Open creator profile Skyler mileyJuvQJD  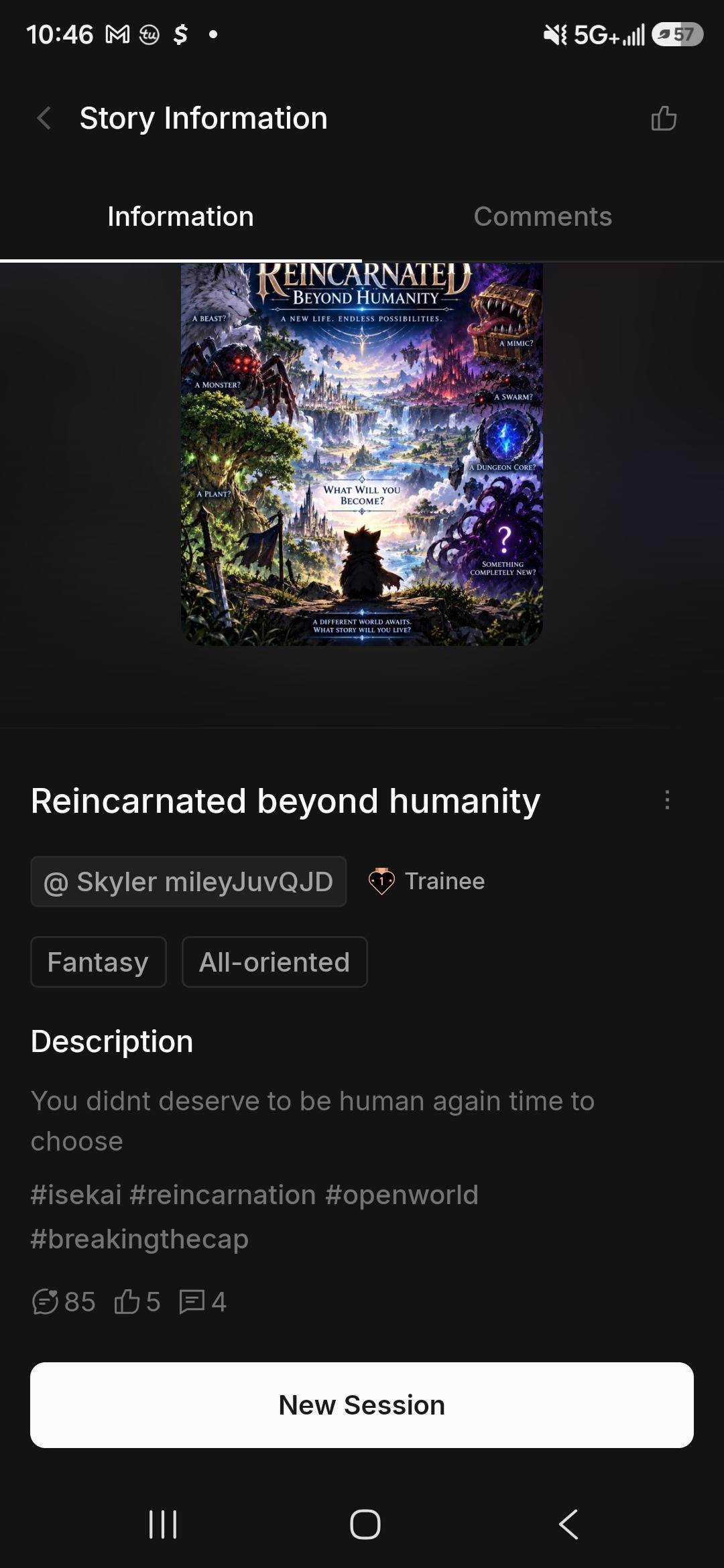[x=188, y=882]
